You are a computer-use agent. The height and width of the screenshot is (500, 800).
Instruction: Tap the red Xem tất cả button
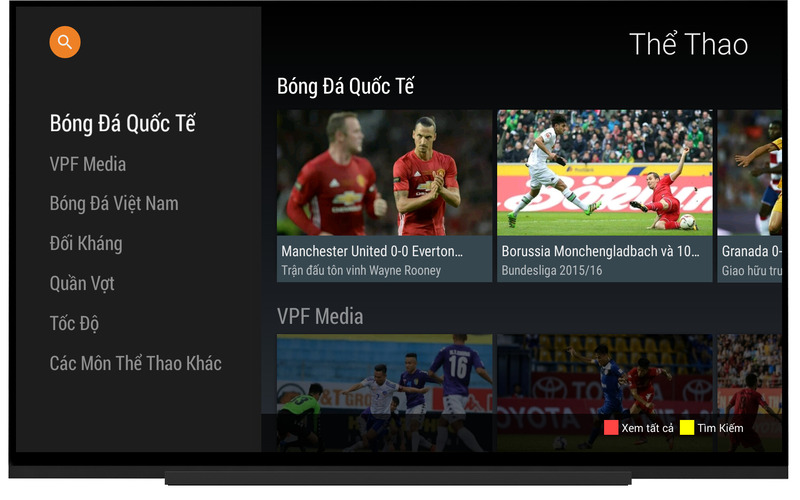click(x=640, y=428)
